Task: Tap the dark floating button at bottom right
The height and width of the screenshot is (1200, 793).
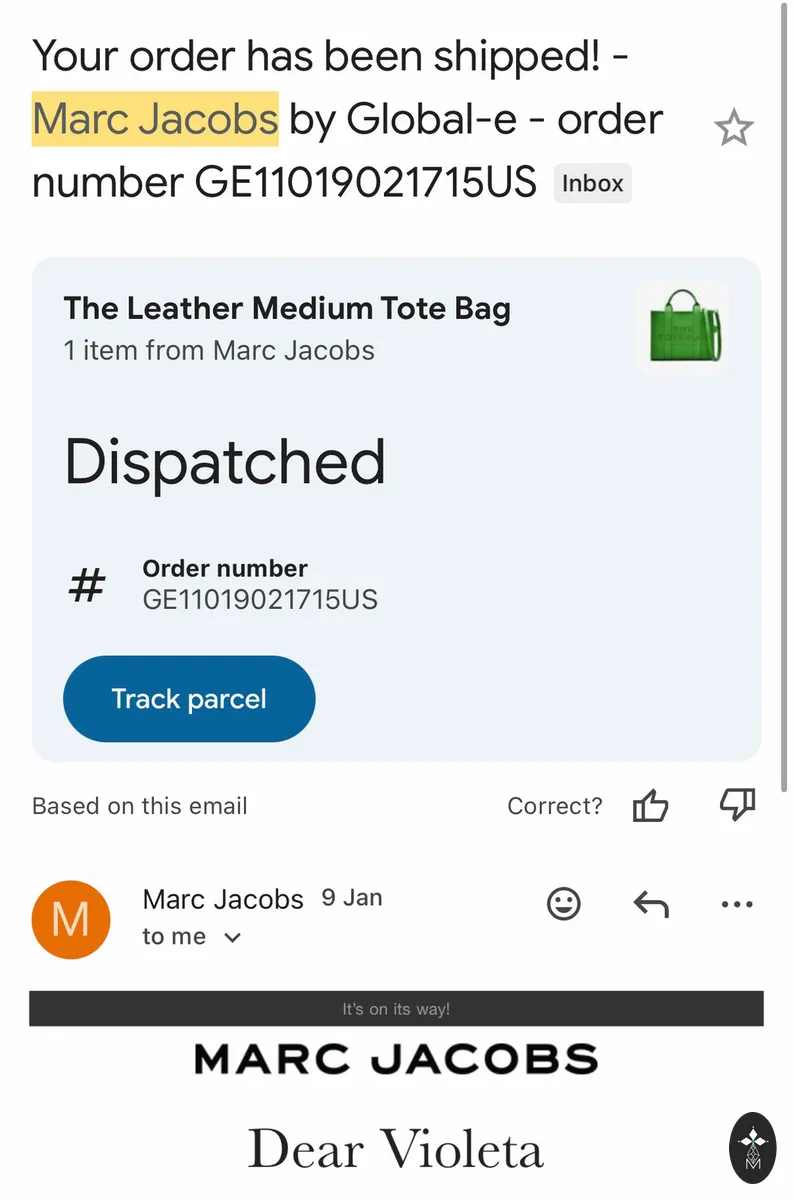Action: point(753,1147)
